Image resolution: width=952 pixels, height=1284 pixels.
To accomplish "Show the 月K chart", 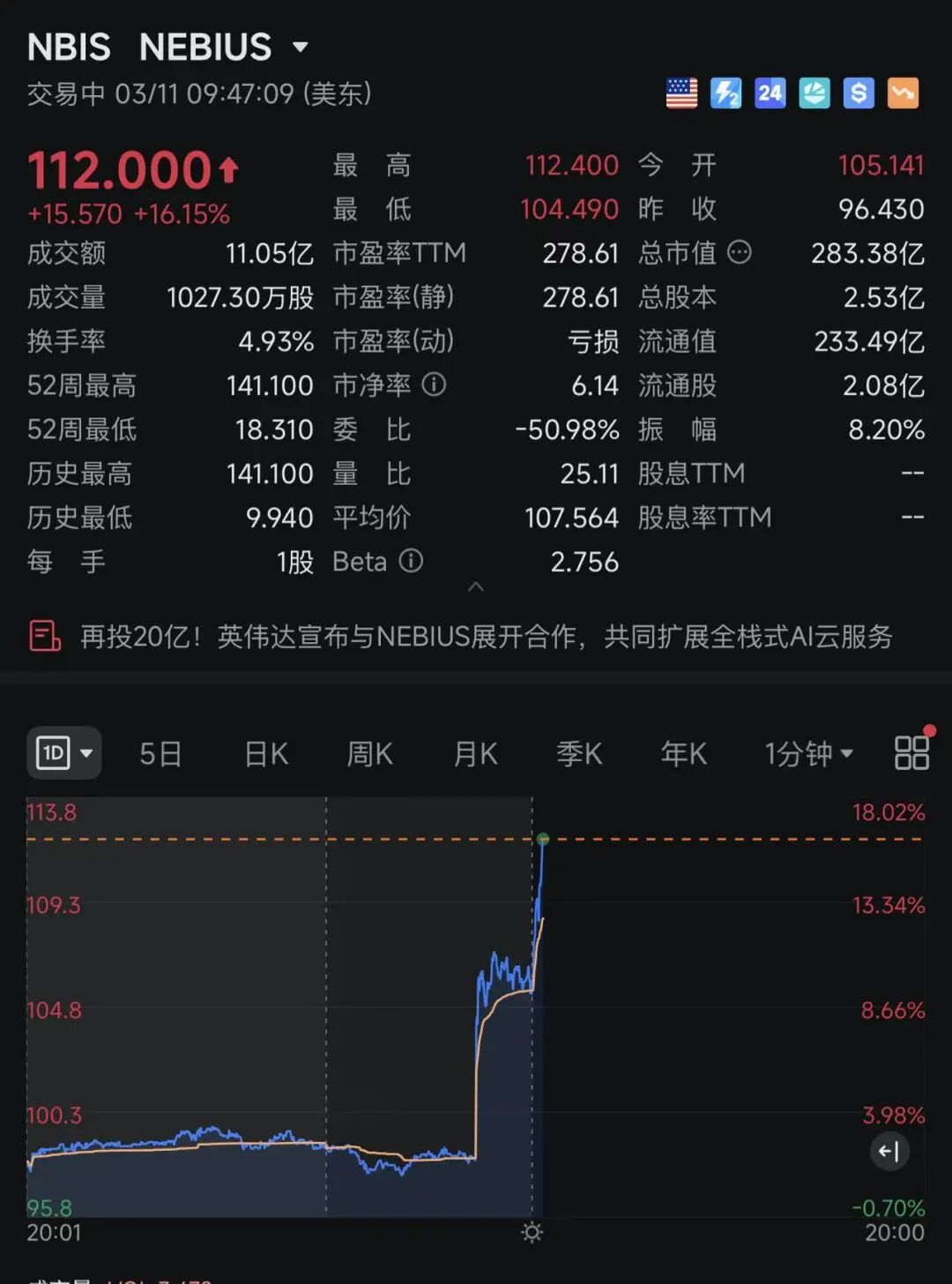I will (x=475, y=754).
